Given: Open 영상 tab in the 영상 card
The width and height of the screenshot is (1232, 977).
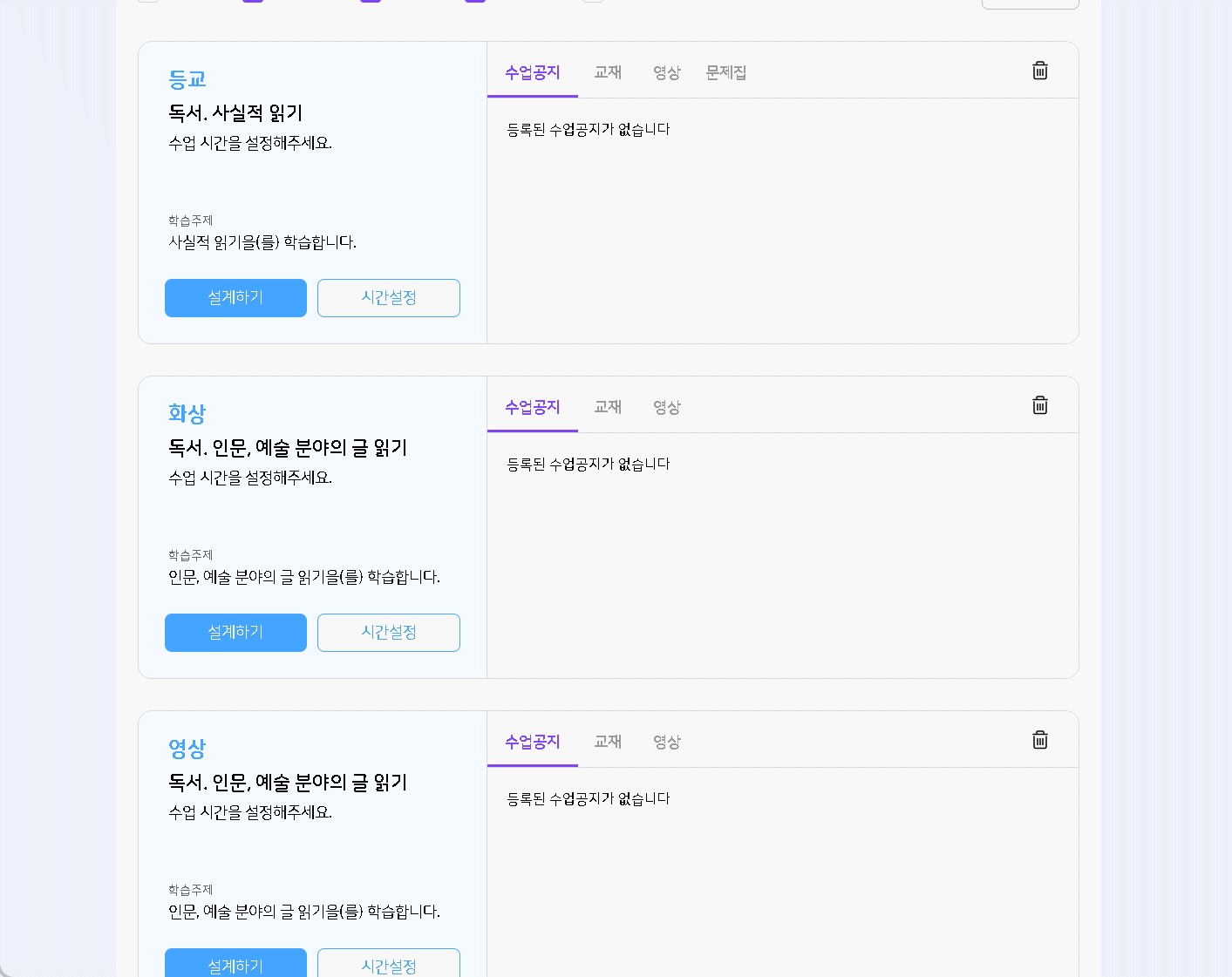Looking at the screenshot, I should [667, 742].
